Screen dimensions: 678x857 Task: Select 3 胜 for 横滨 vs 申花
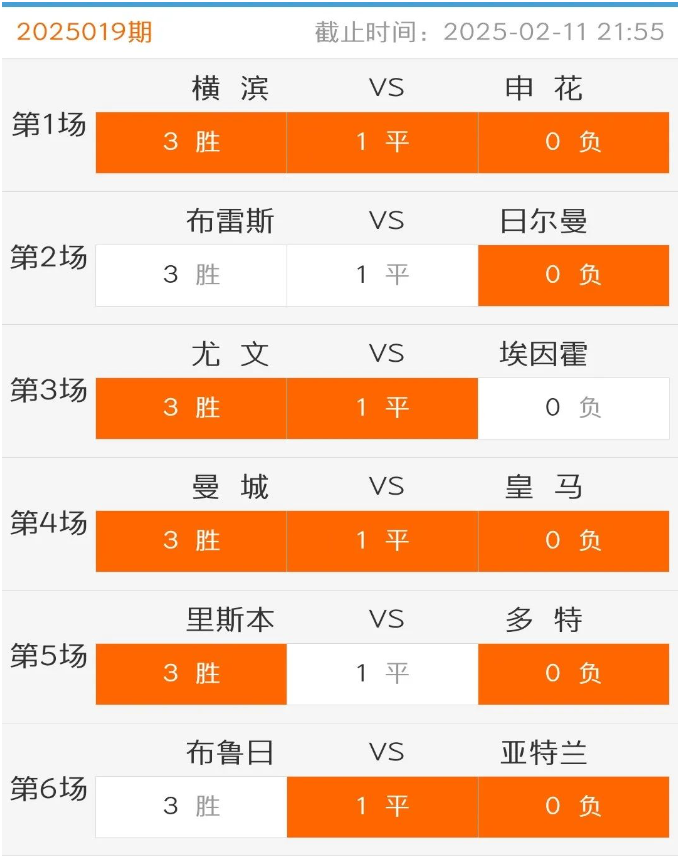click(x=191, y=142)
